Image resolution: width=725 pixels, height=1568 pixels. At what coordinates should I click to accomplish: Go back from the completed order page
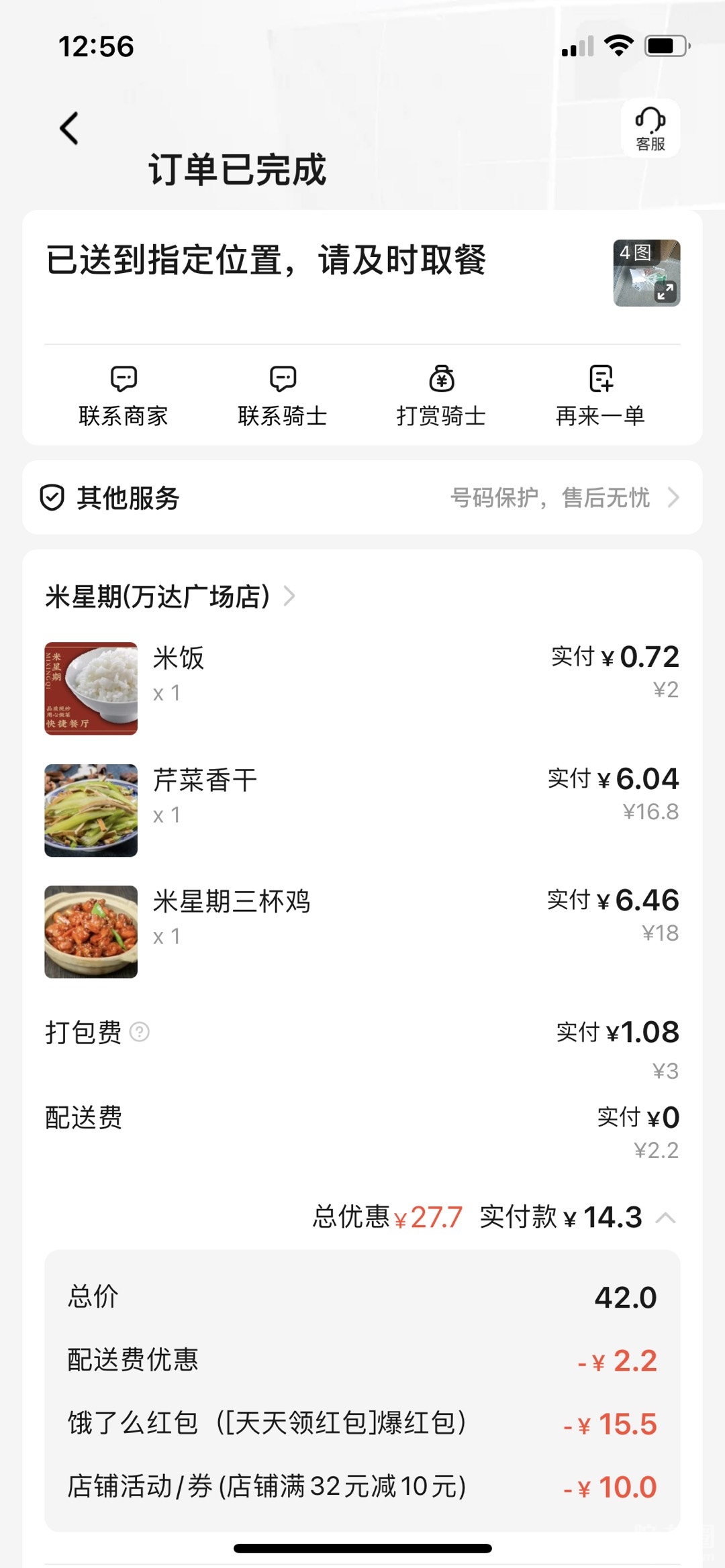(69, 128)
